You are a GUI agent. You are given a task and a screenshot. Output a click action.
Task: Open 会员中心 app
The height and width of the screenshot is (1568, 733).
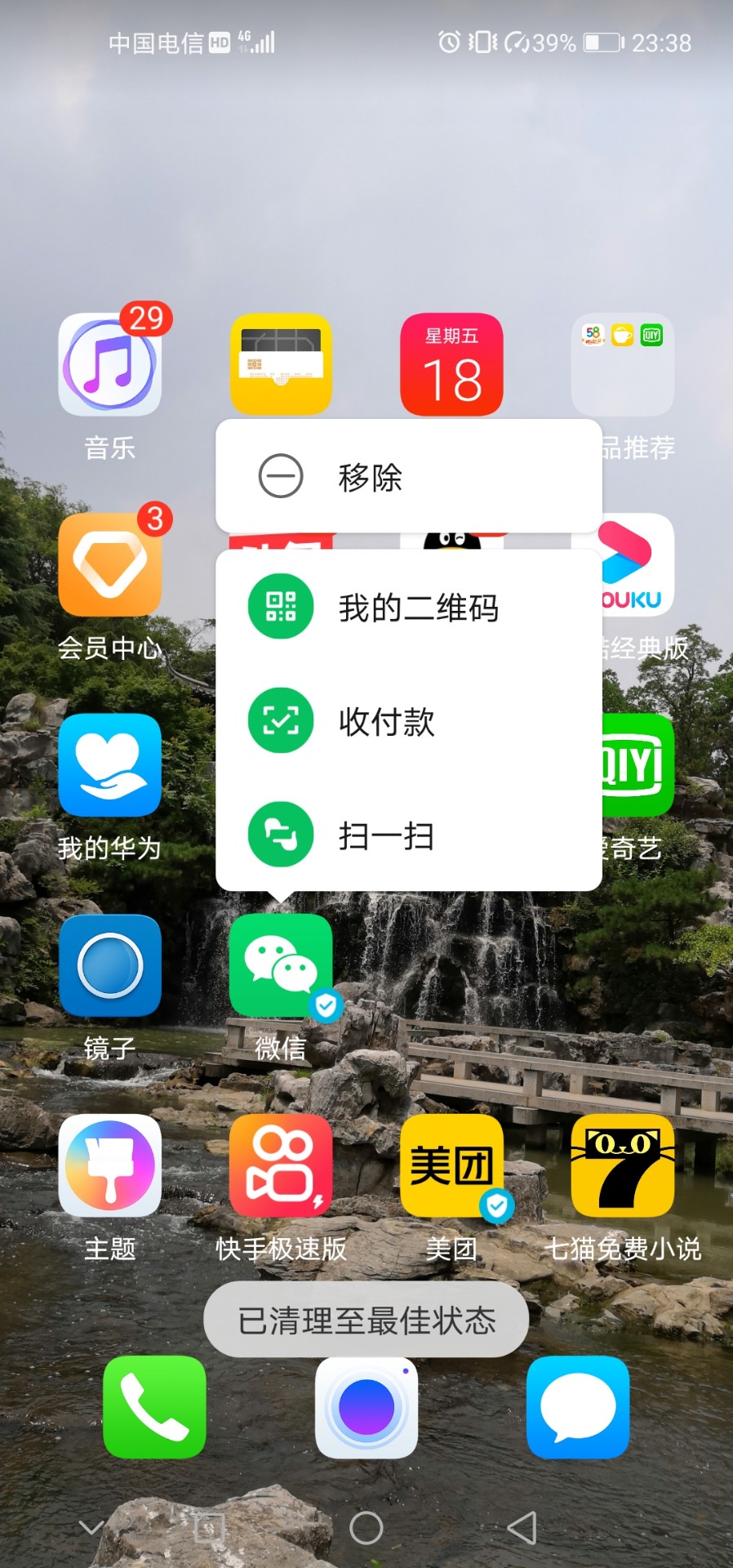[109, 565]
